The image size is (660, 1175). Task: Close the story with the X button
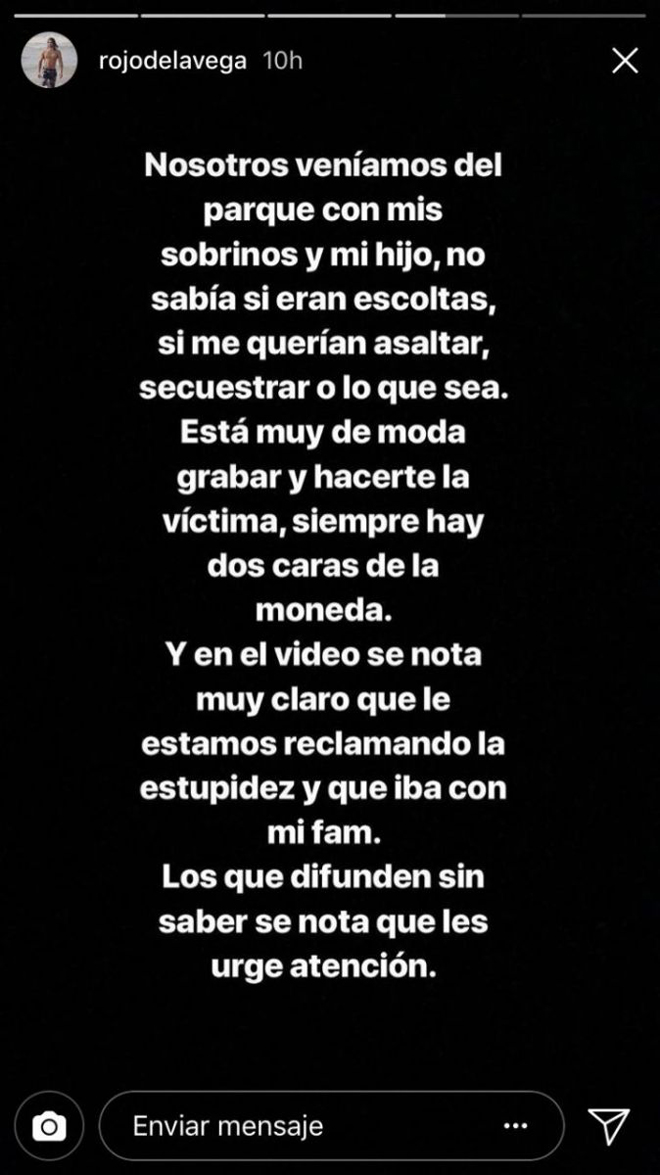click(x=625, y=61)
